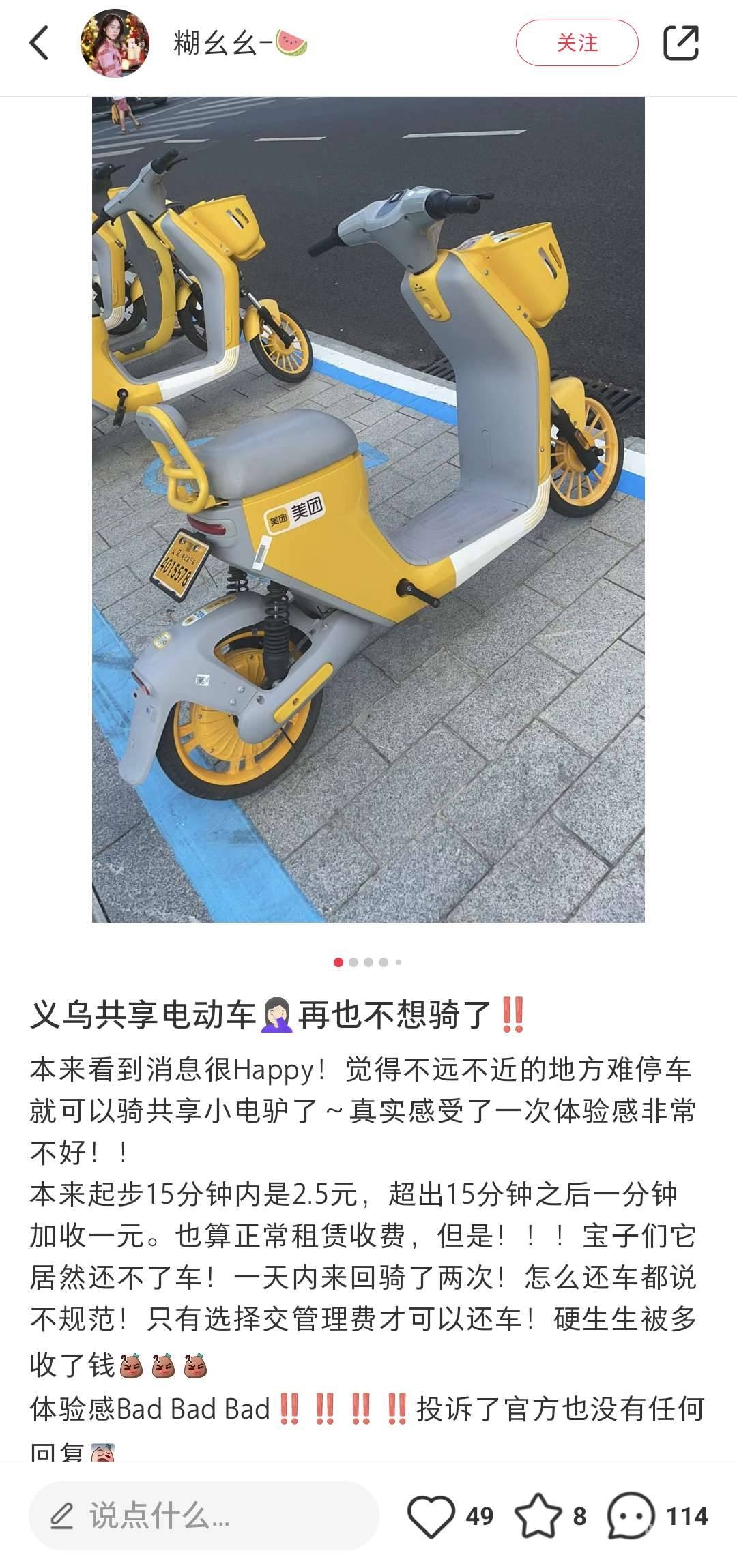Save the post with the star icon

(537, 1515)
